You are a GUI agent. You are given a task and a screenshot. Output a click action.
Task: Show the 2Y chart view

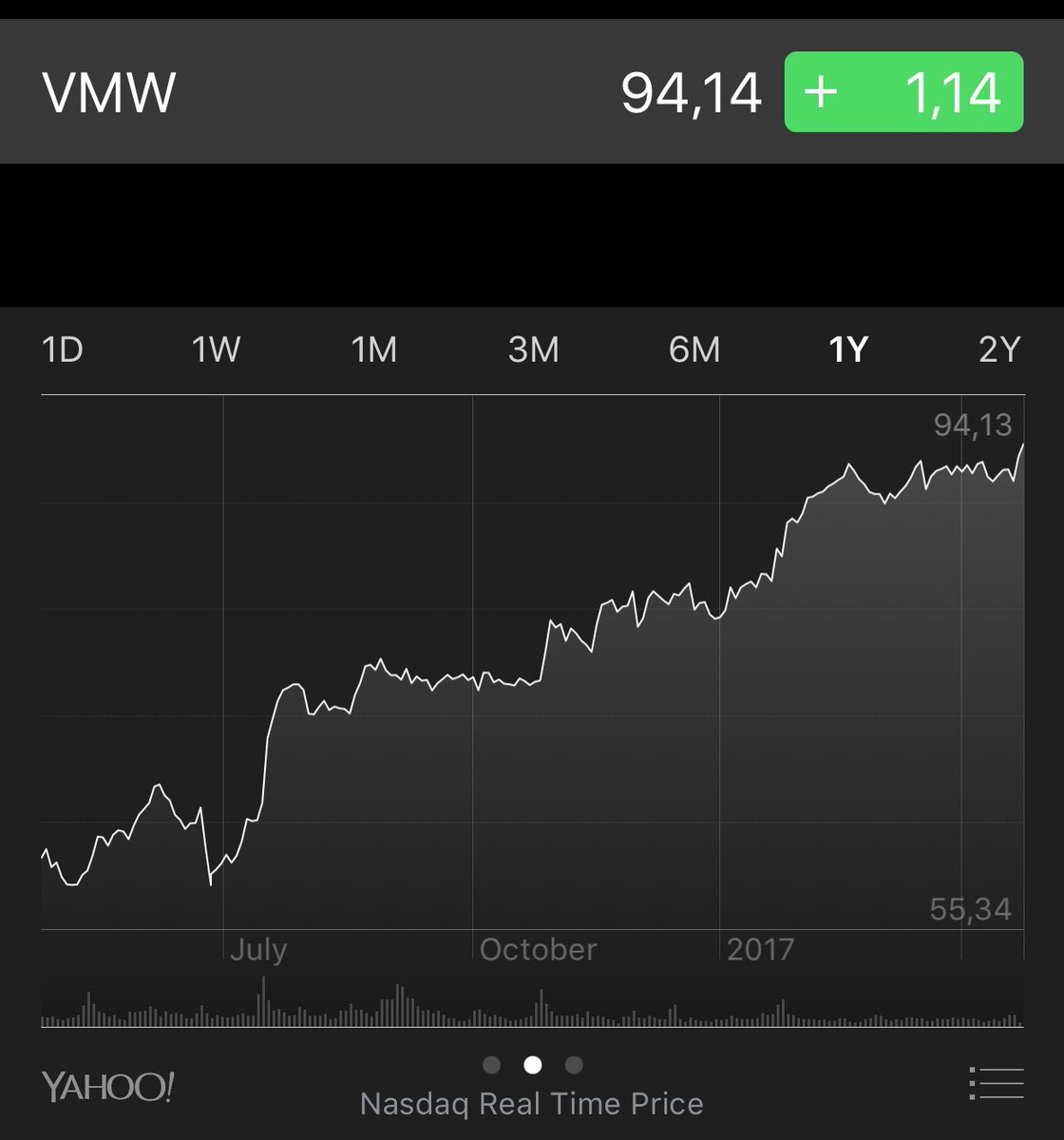pyautogui.click(x=998, y=350)
